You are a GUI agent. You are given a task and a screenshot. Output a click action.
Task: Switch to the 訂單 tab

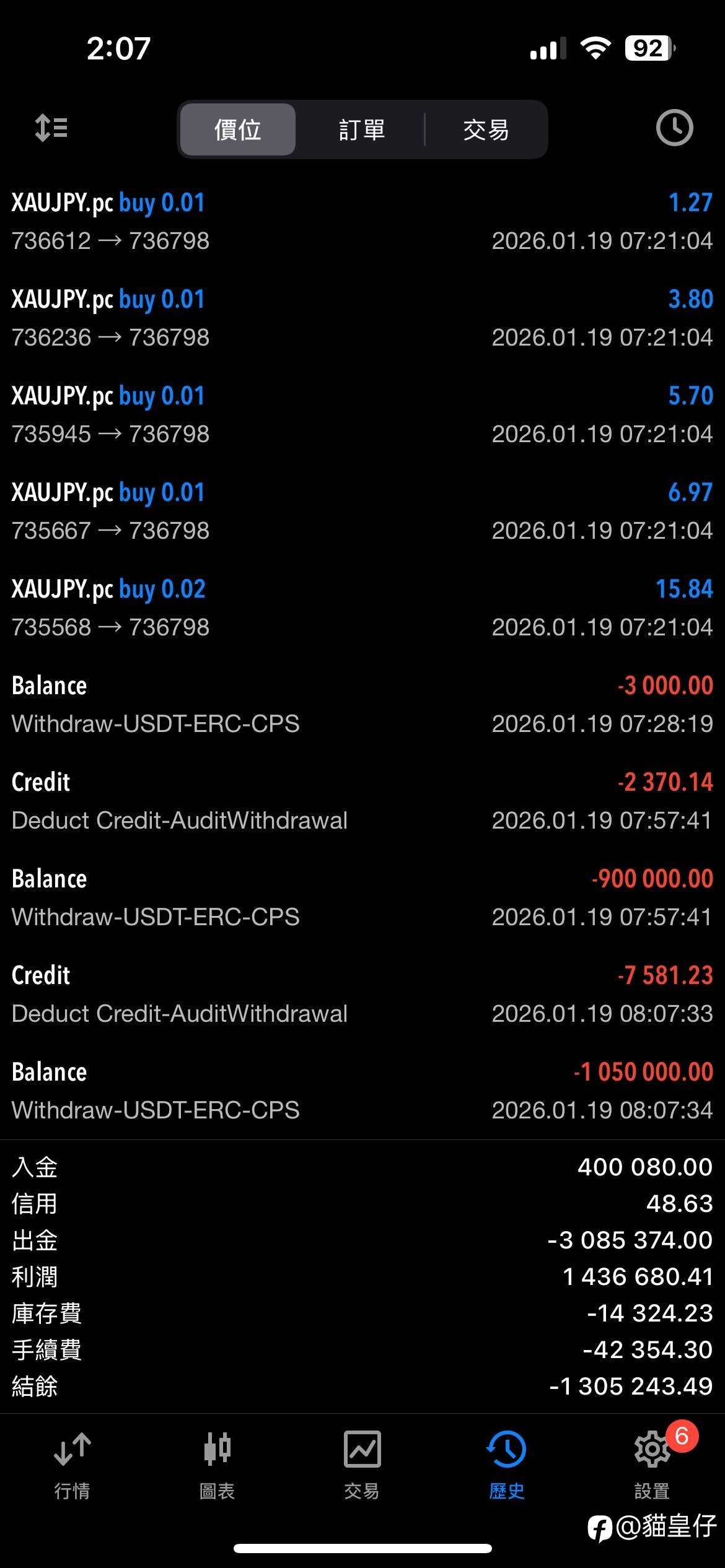pyautogui.click(x=361, y=129)
